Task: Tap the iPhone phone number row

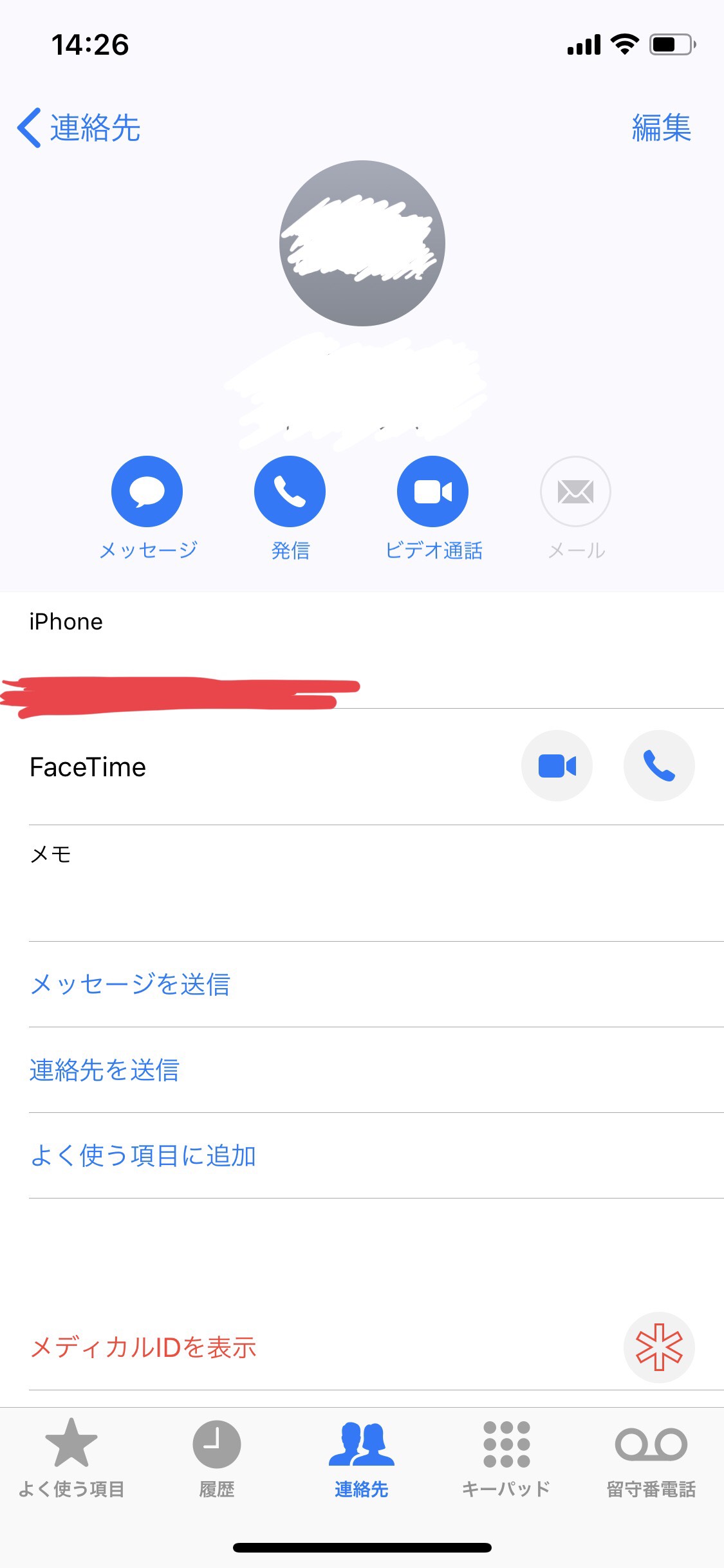Action: (x=362, y=650)
